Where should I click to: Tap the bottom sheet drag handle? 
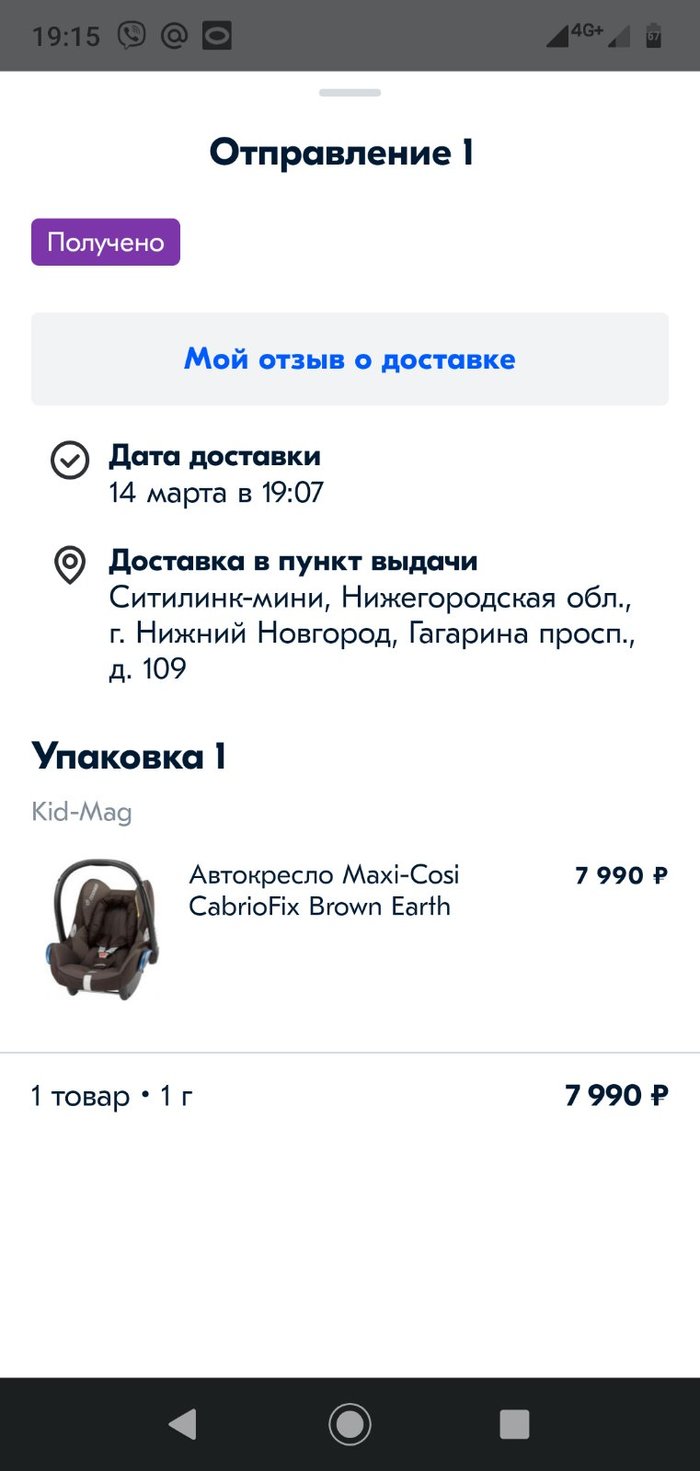point(350,93)
